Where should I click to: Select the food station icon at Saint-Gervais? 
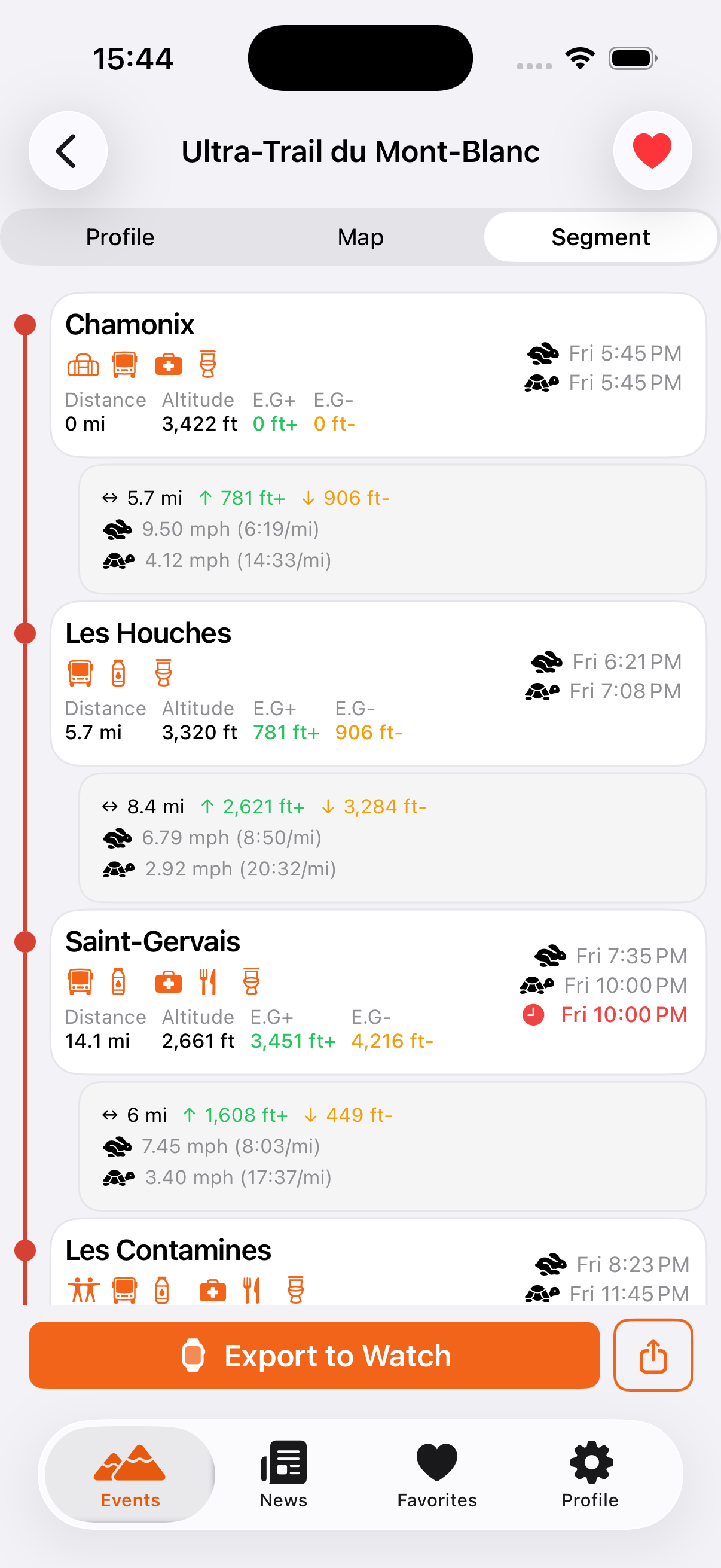[209, 981]
